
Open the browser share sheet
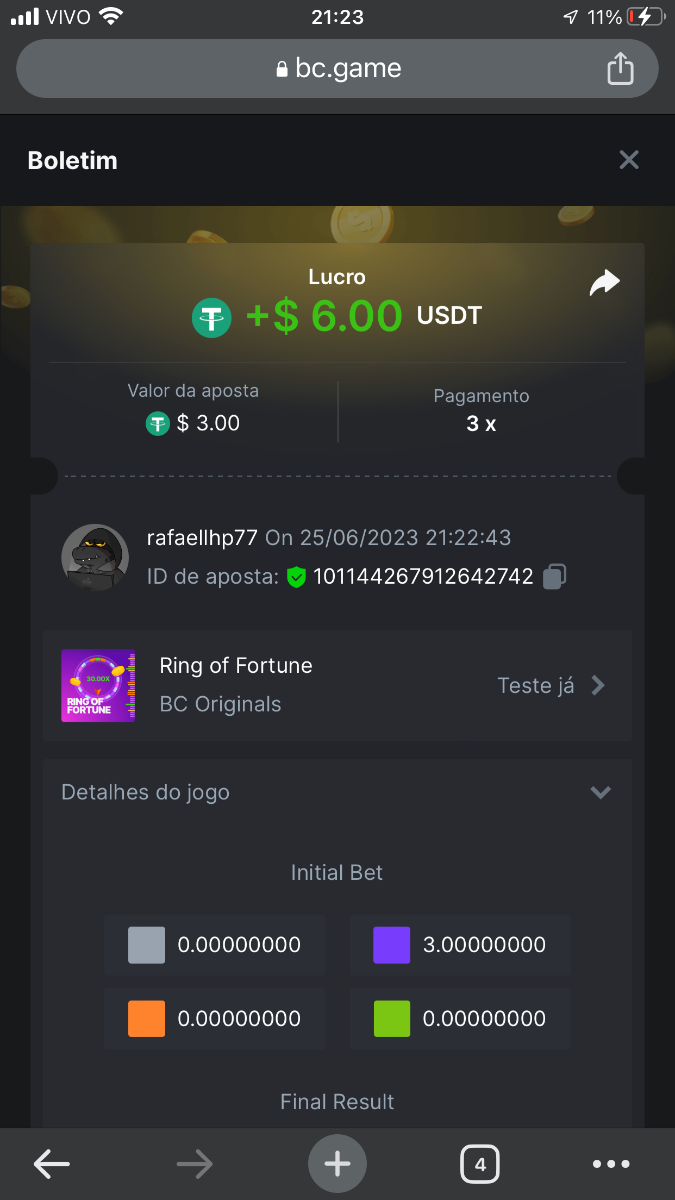coord(620,68)
